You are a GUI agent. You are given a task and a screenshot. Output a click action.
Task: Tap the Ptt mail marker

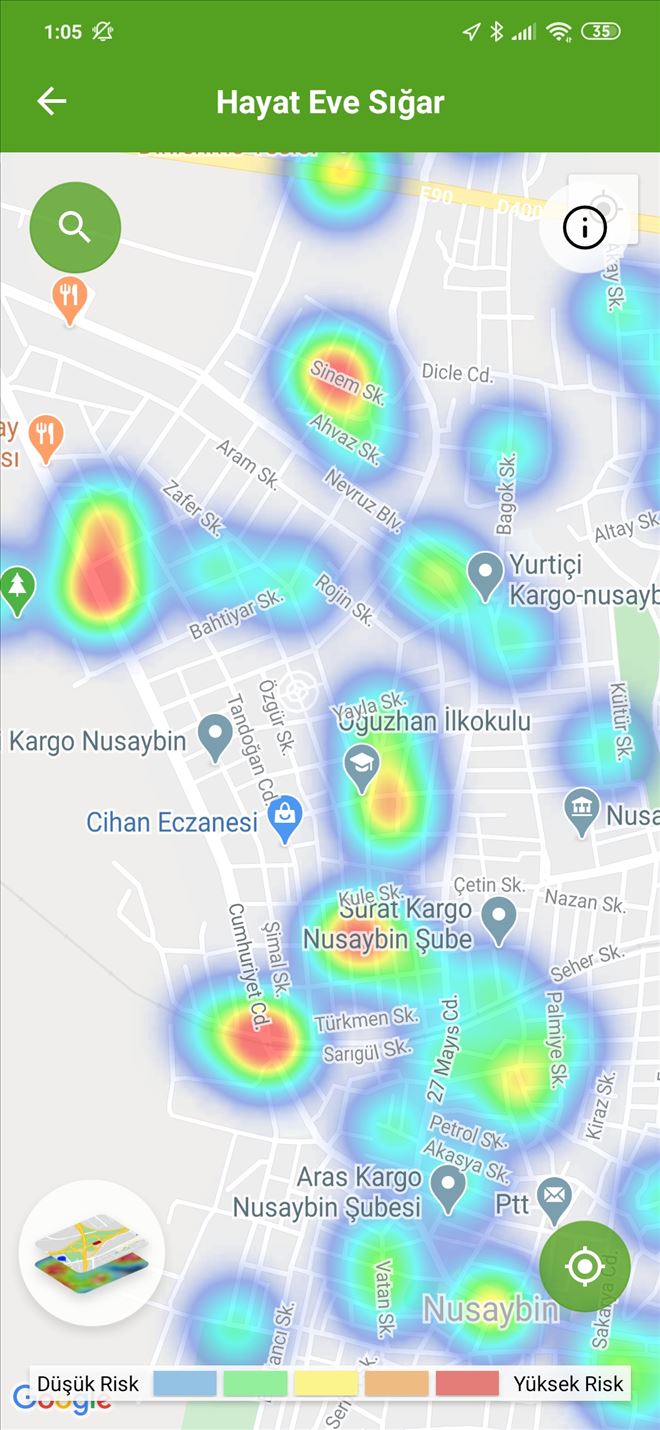(553, 1195)
